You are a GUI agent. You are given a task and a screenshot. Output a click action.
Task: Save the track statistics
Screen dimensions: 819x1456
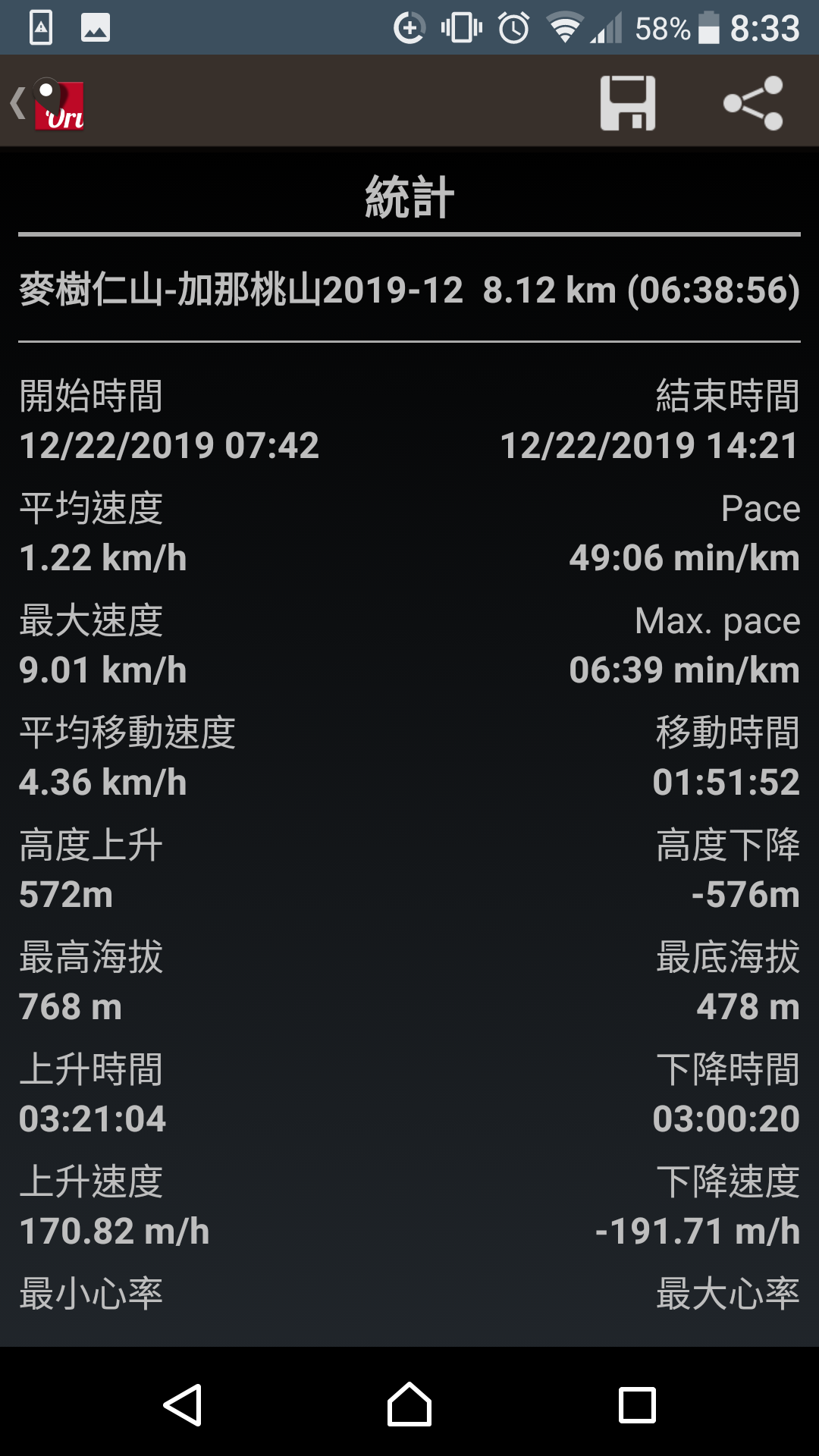[628, 103]
